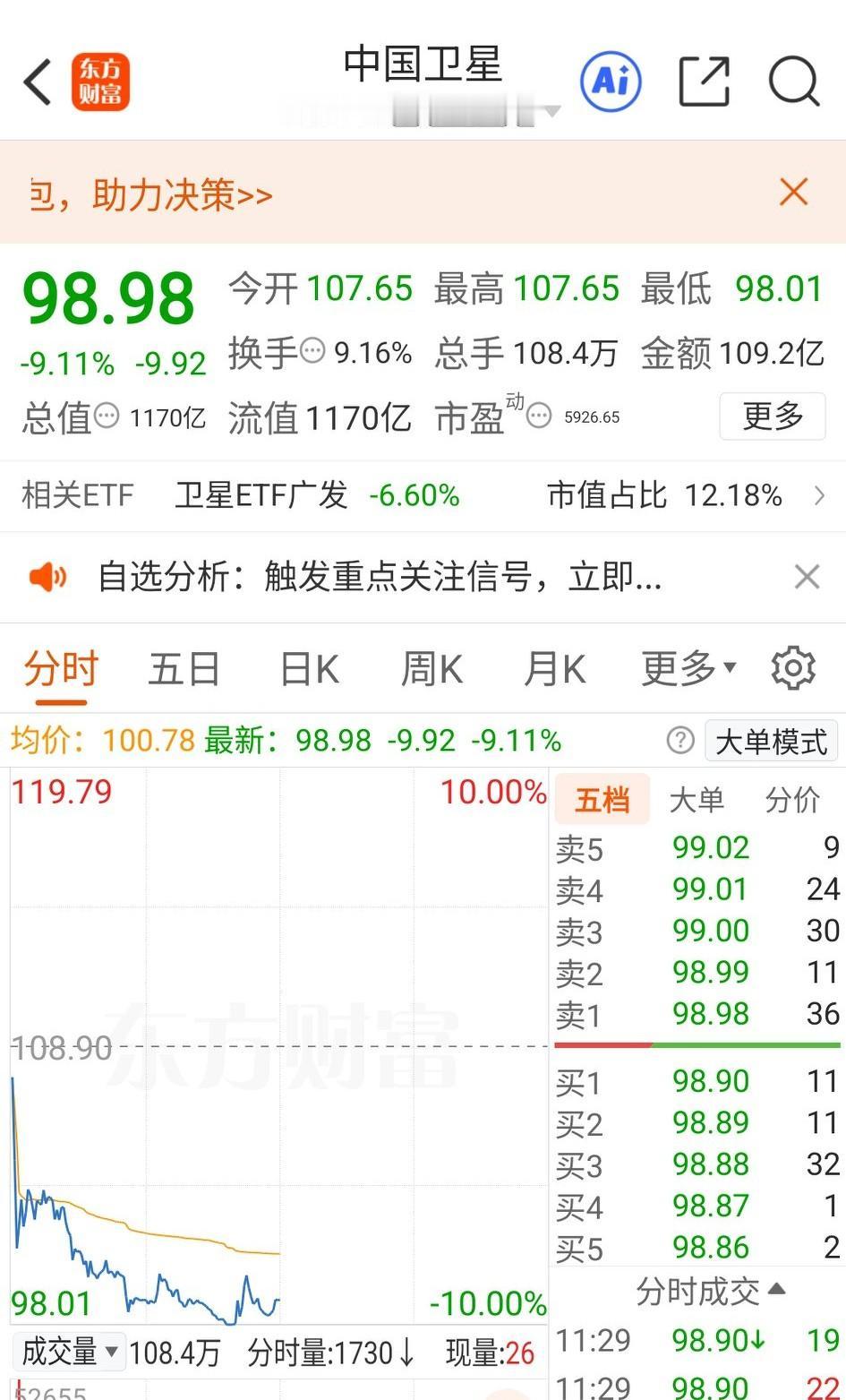
Task: Click the help question mark near 均价
Action: click(x=680, y=741)
